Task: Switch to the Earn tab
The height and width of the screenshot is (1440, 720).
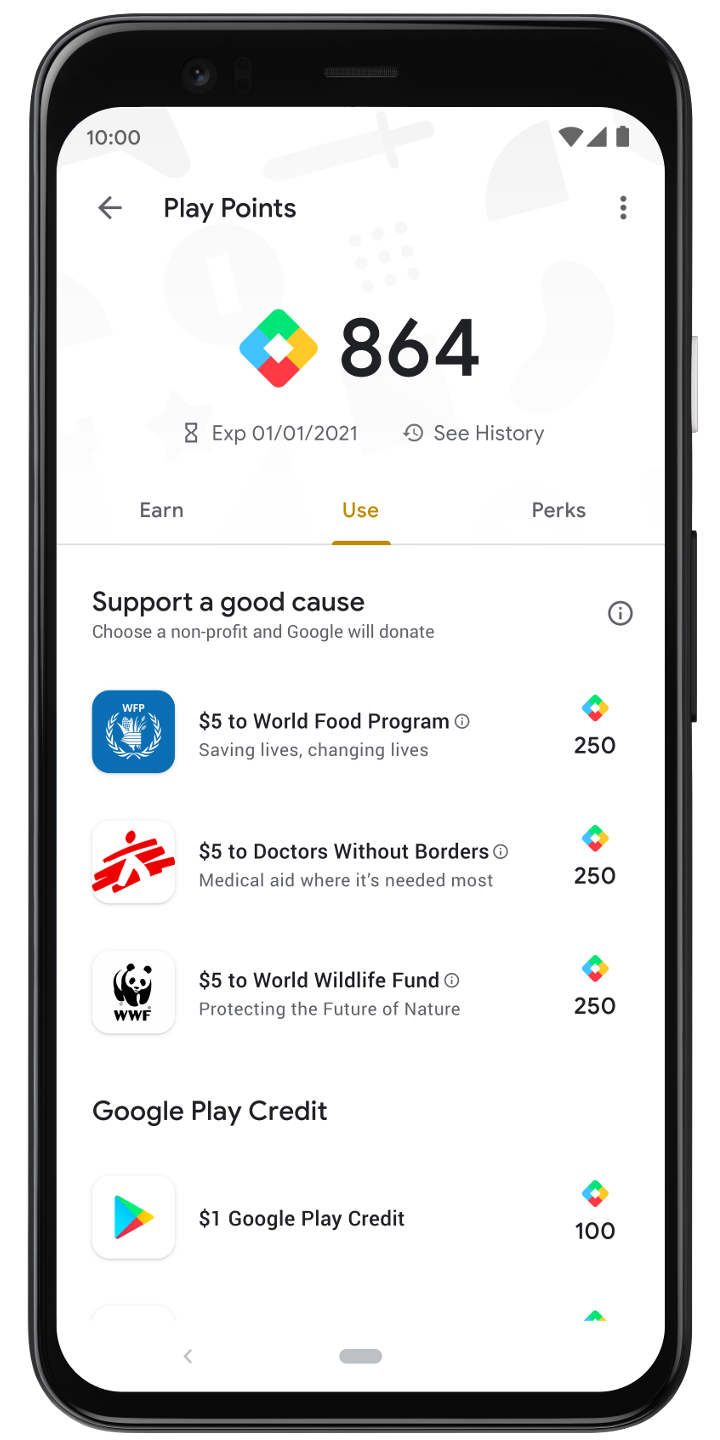Action: [x=161, y=510]
